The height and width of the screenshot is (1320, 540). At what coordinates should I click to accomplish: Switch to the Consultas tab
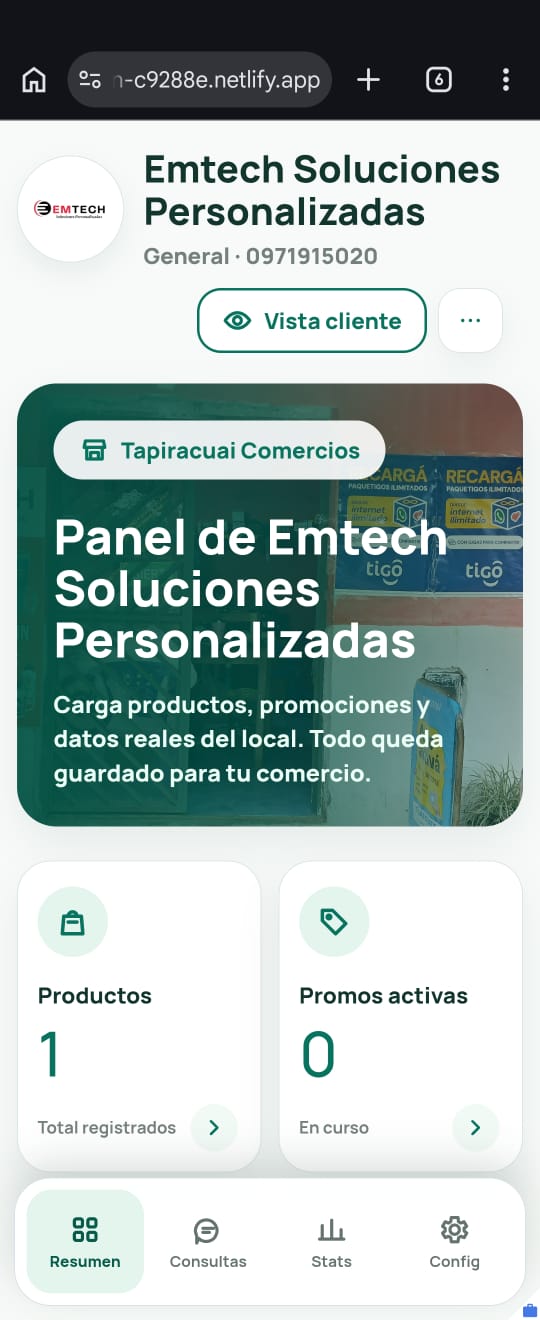[x=208, y=1241]
